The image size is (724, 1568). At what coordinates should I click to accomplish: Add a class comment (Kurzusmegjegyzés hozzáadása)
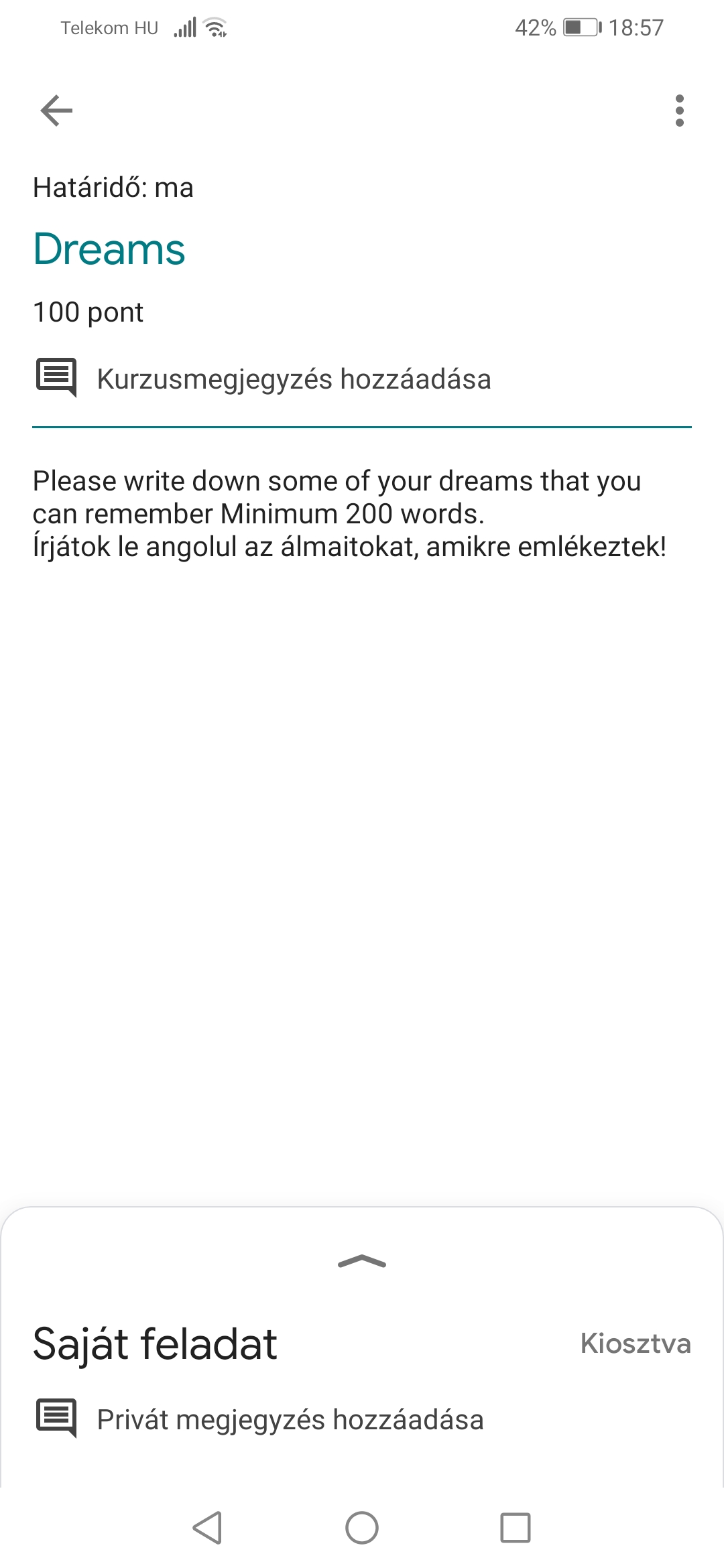pos(294,379)
